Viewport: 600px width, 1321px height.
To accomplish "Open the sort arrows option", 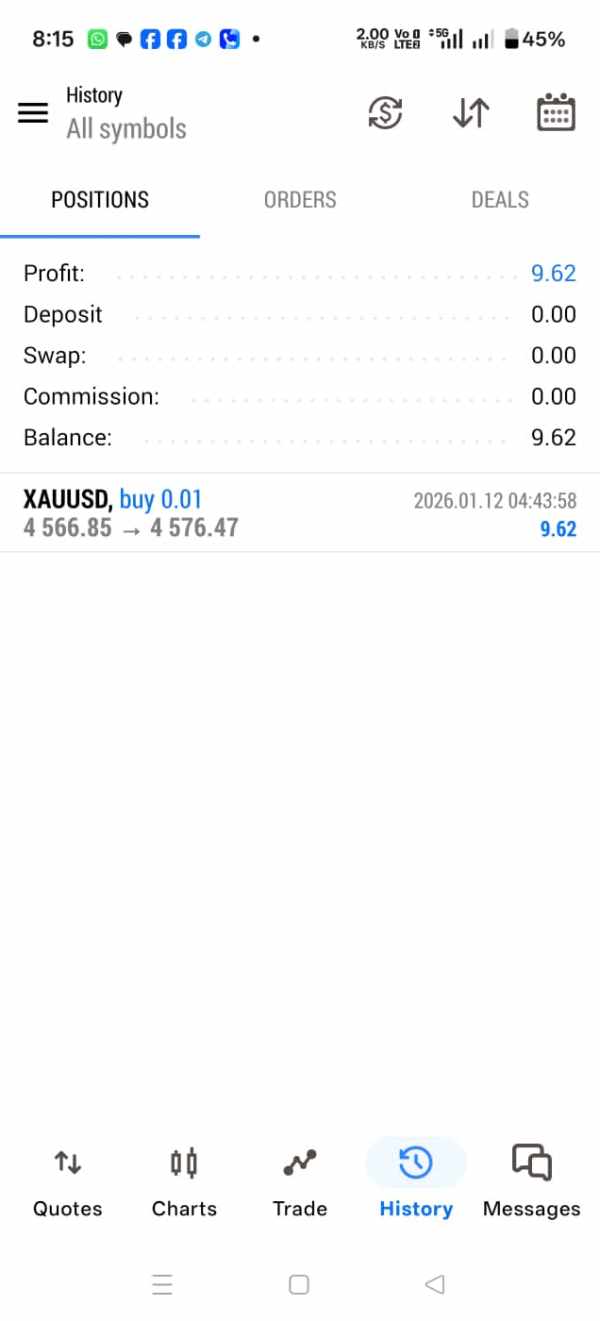I will (470, 113).
